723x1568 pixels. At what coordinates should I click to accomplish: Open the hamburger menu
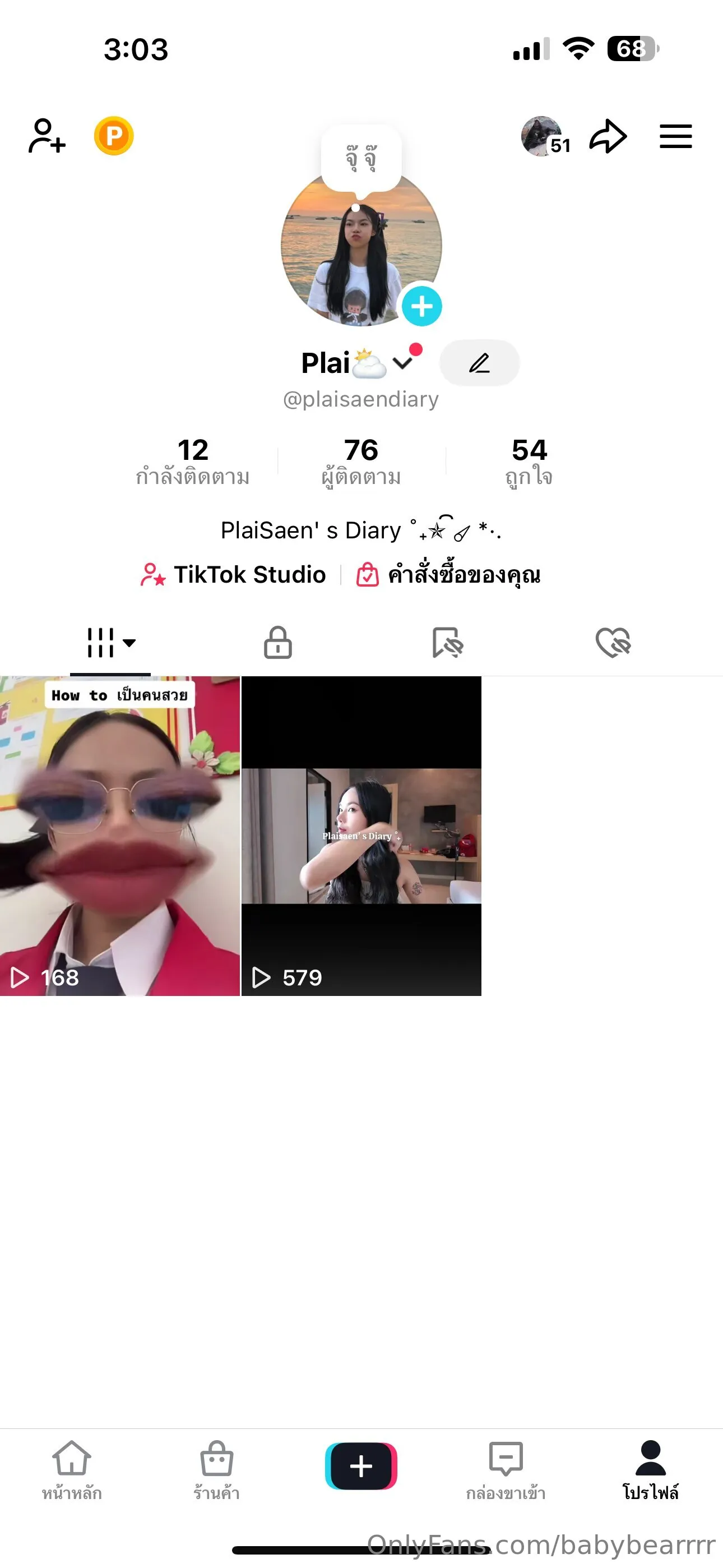[675, 136]
